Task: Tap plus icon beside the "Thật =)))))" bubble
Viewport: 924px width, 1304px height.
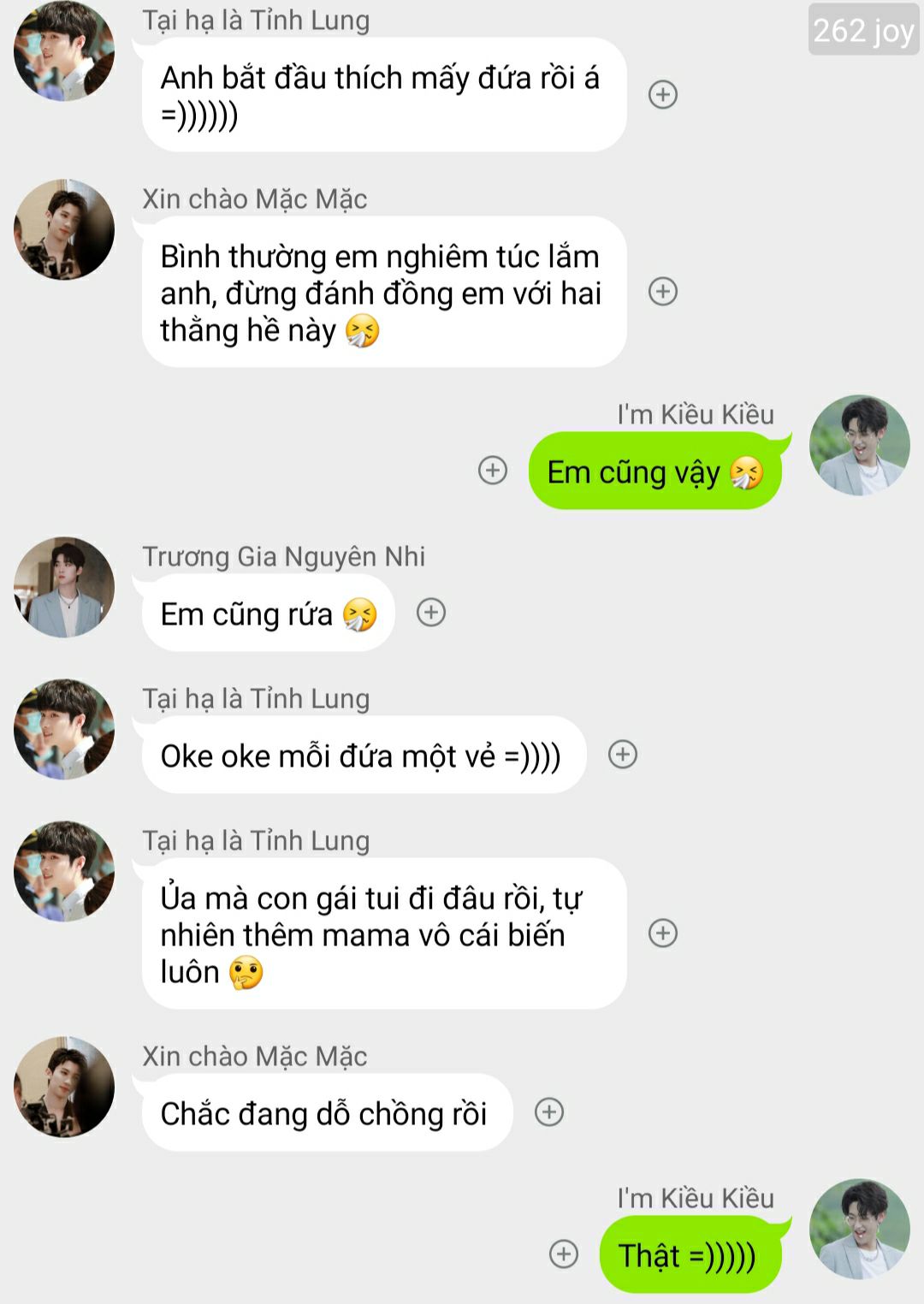Action: 563,1254
